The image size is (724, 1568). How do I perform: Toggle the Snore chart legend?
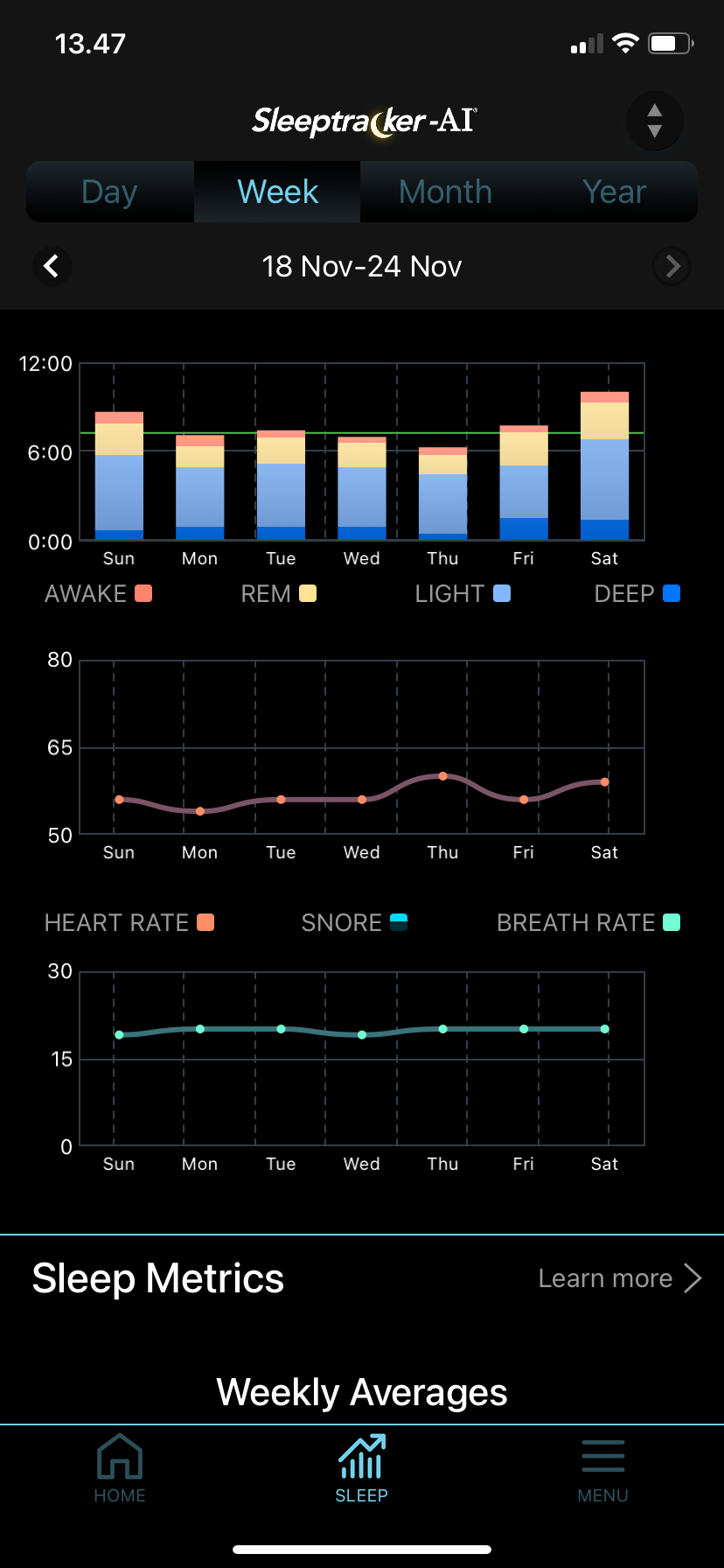(x=354, y=922)
